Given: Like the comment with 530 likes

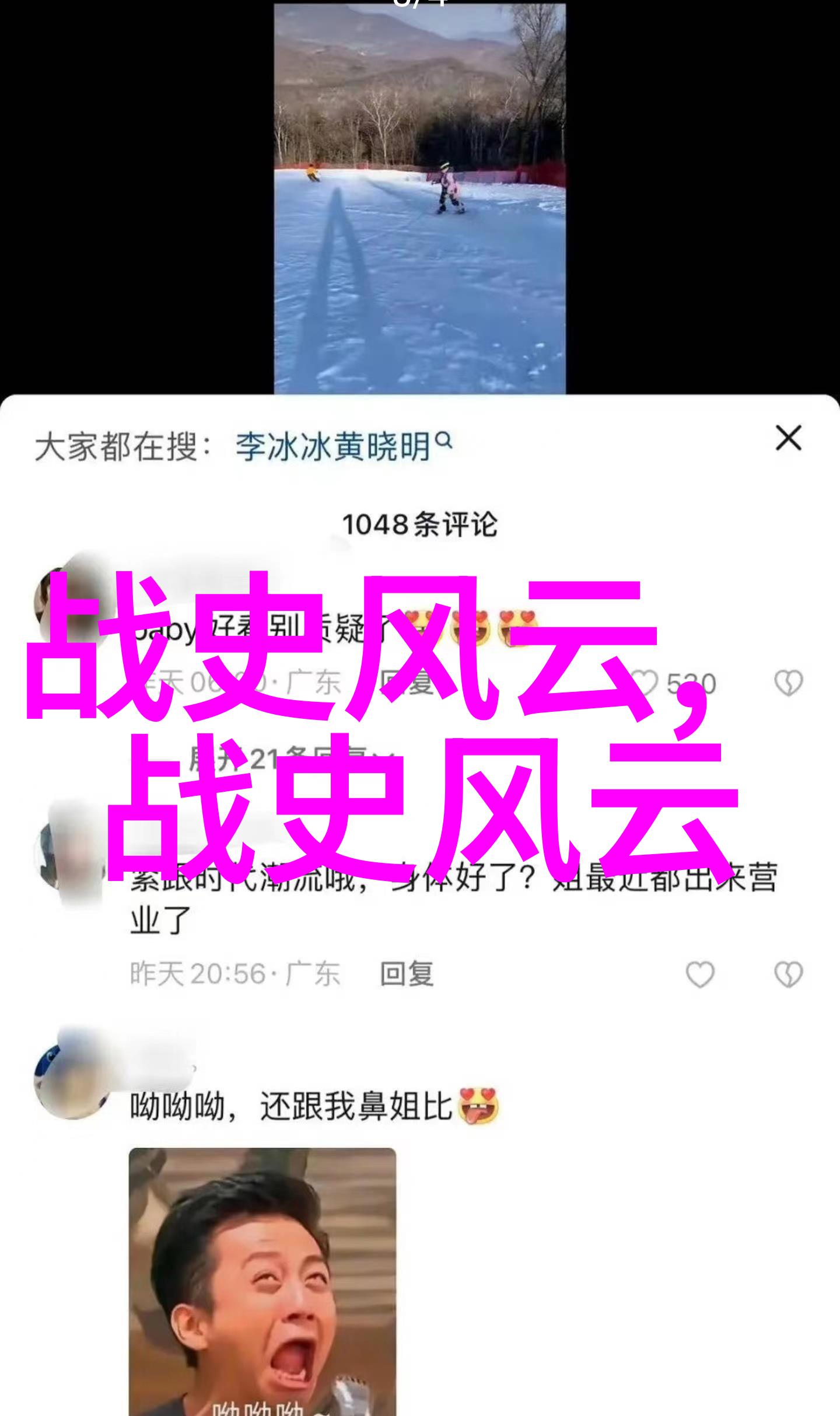Looking at the screenshot, I should click(x=646, y=683).
